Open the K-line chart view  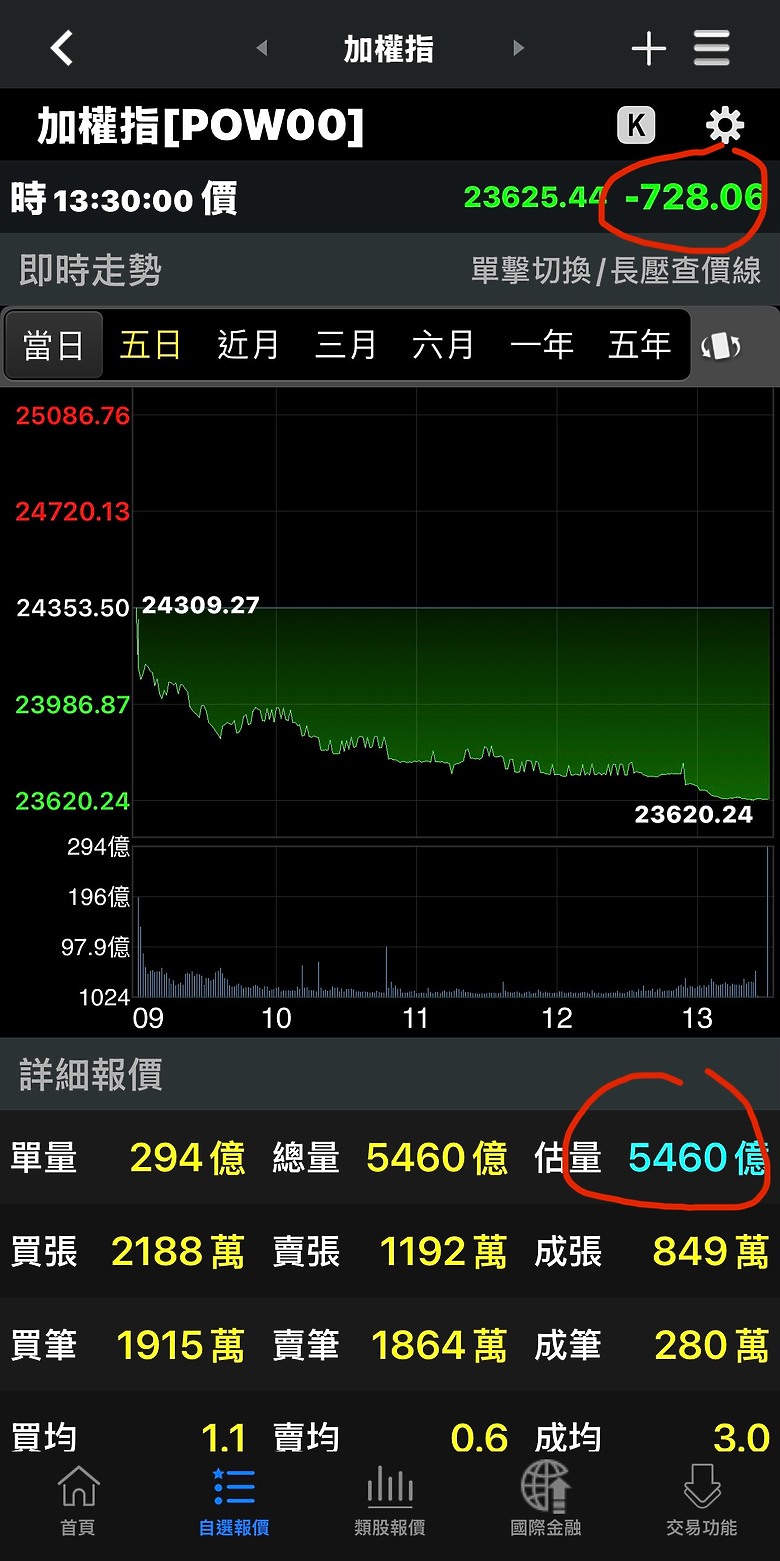coord(636,126)
